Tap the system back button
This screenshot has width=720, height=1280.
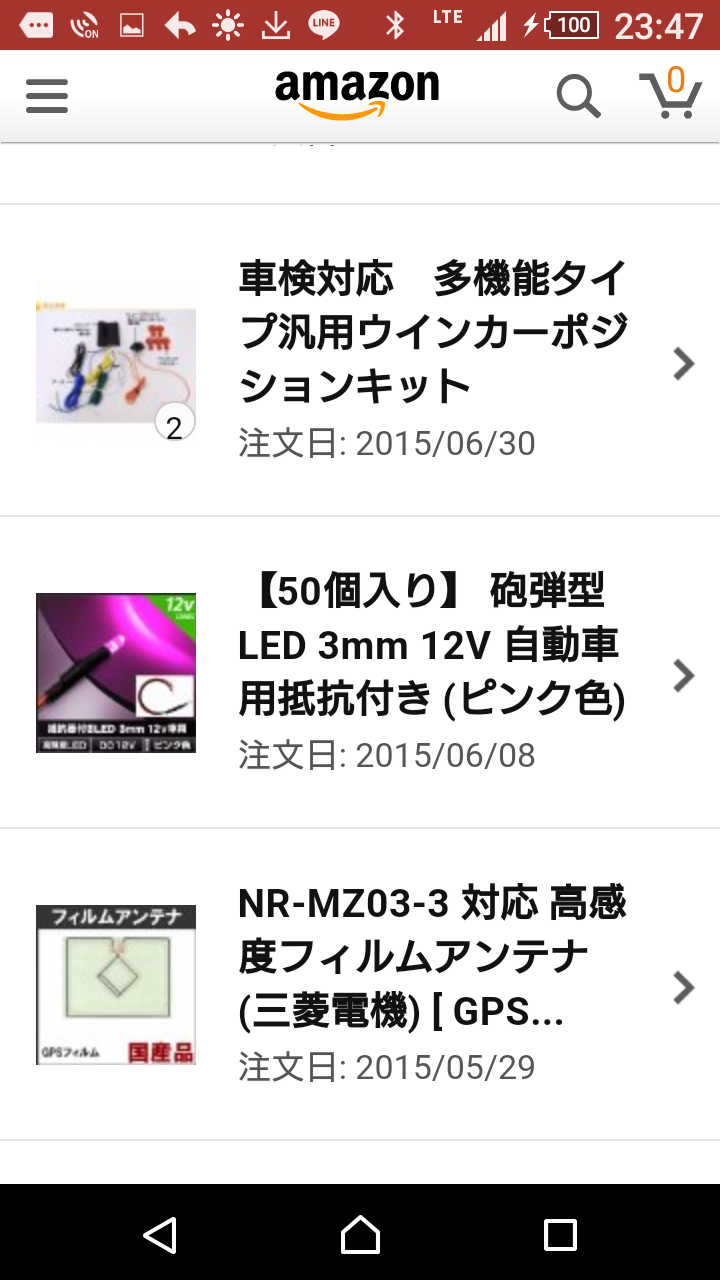(x=160, y=1234)
